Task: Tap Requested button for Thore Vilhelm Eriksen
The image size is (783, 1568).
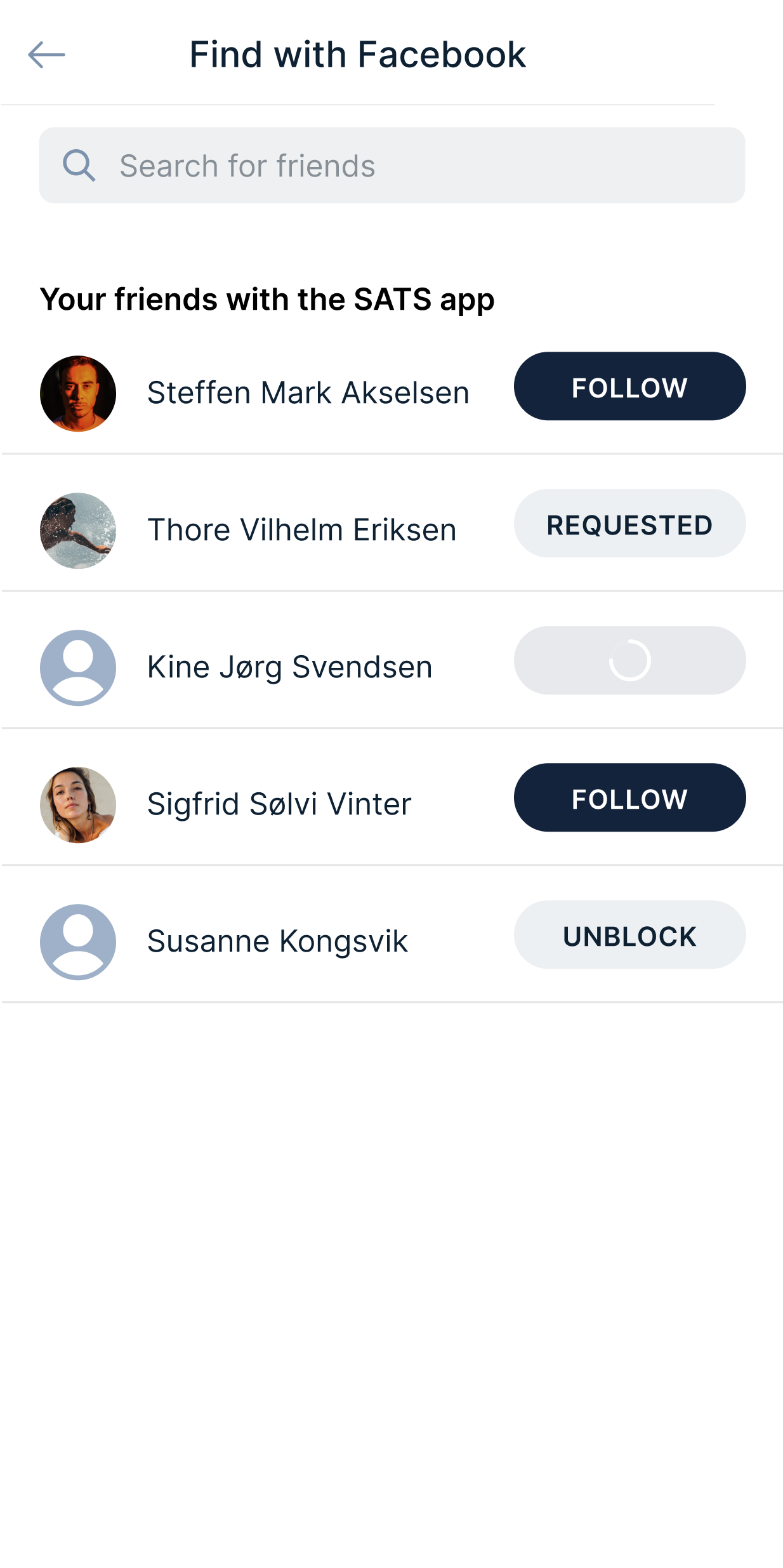Action: point(629,524)
